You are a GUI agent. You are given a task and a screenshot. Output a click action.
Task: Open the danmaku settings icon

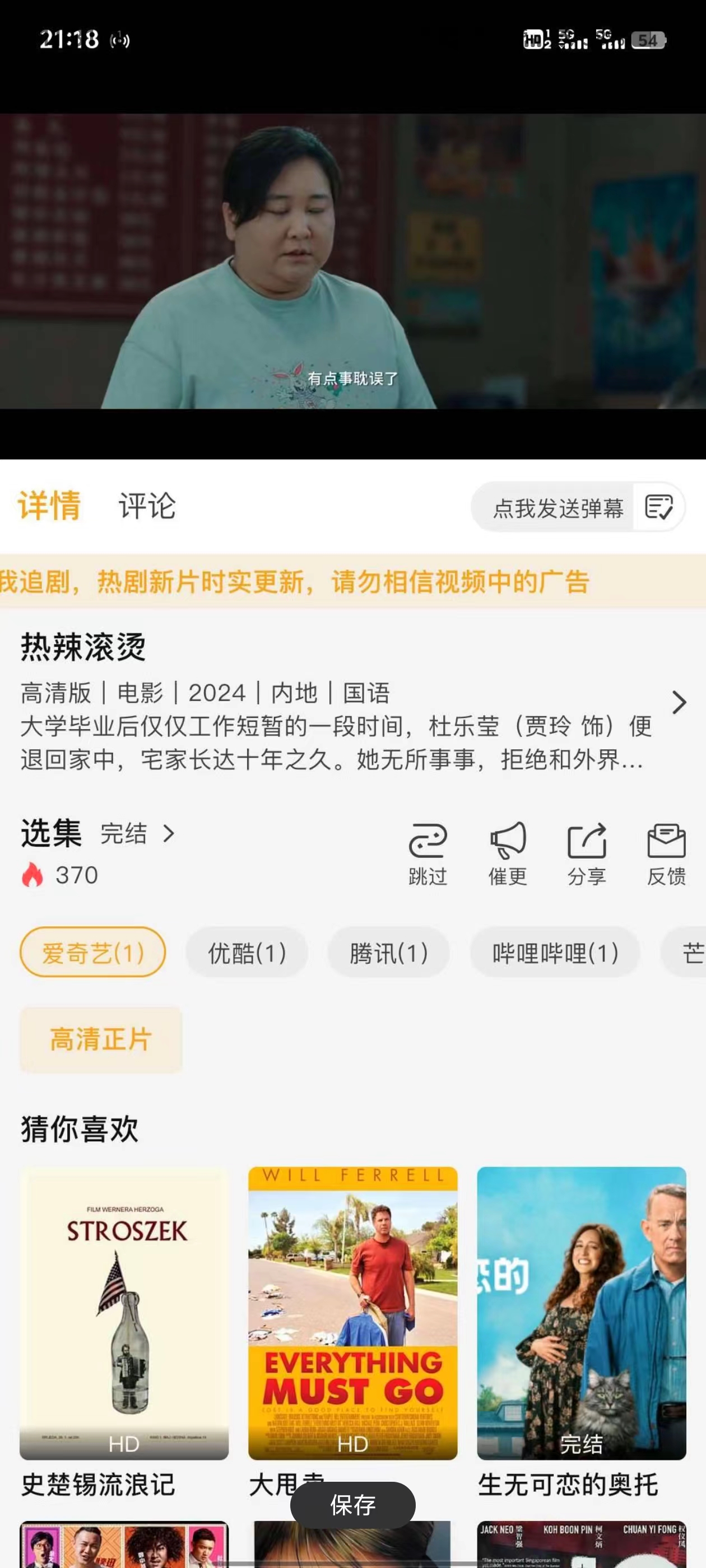658,507
